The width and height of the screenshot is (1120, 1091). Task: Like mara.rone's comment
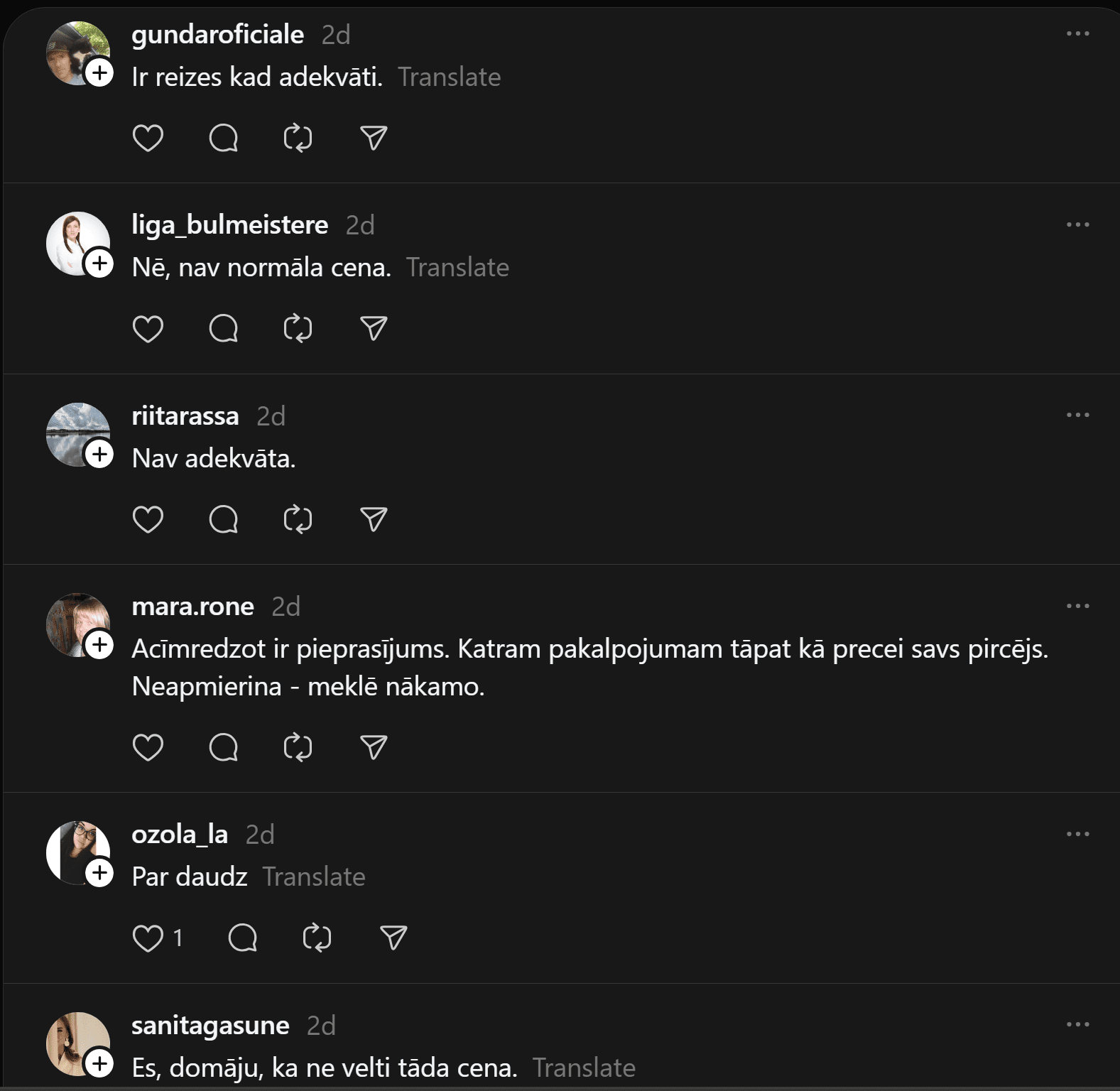148,747
